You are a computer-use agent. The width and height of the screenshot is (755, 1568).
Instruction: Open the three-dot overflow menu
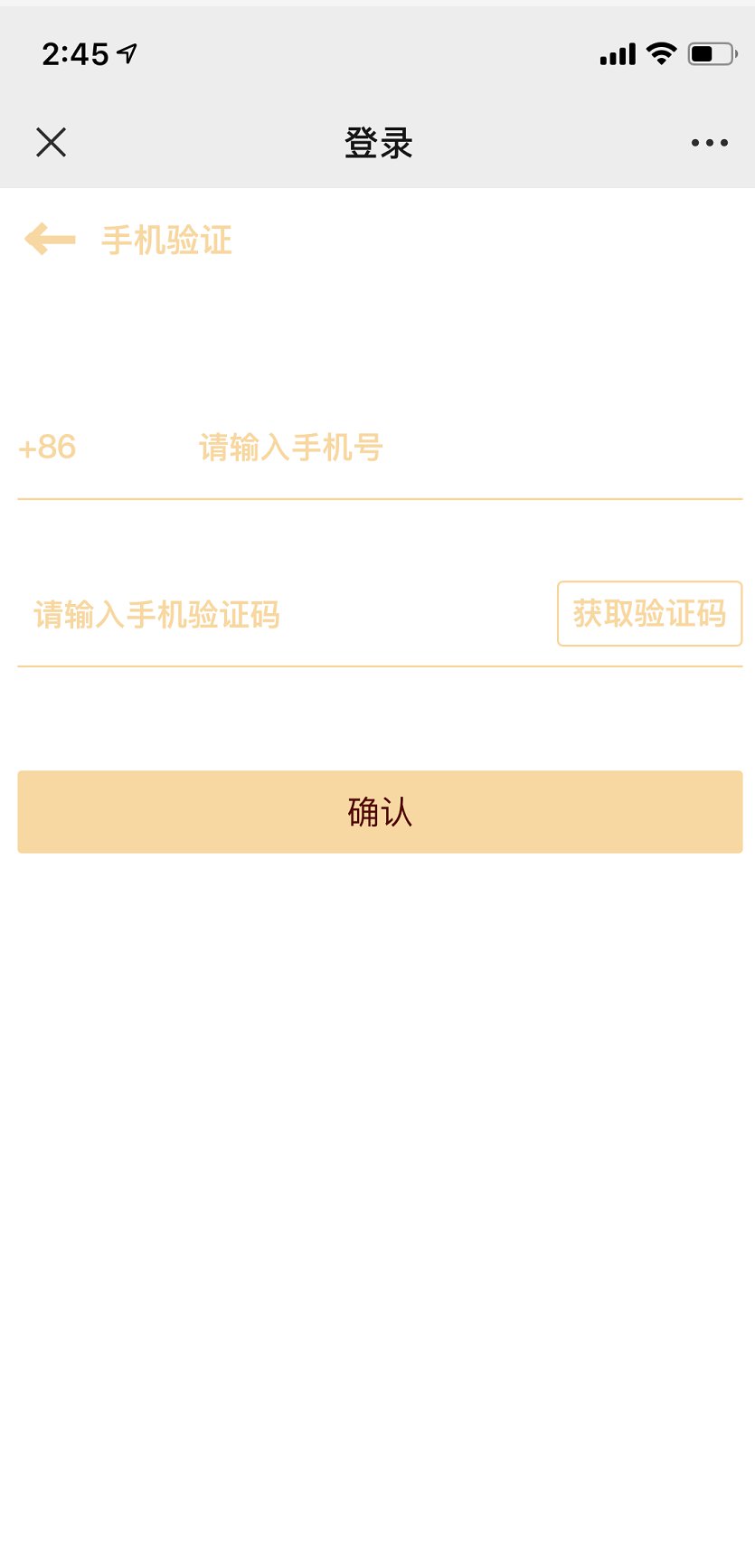pyautogui.click(x=709, y=143)
